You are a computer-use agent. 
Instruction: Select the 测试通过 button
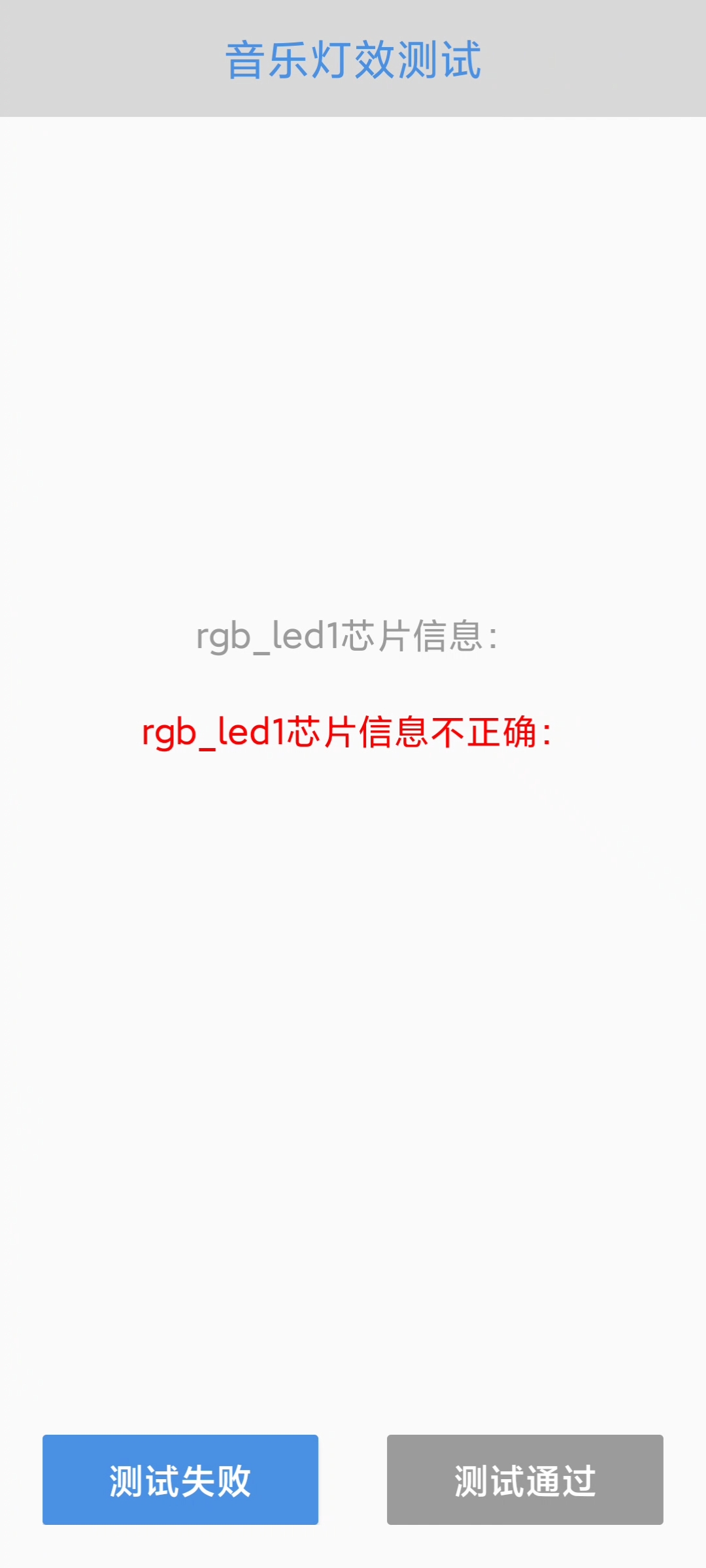pyautogui.click(x=525, y=1480)
